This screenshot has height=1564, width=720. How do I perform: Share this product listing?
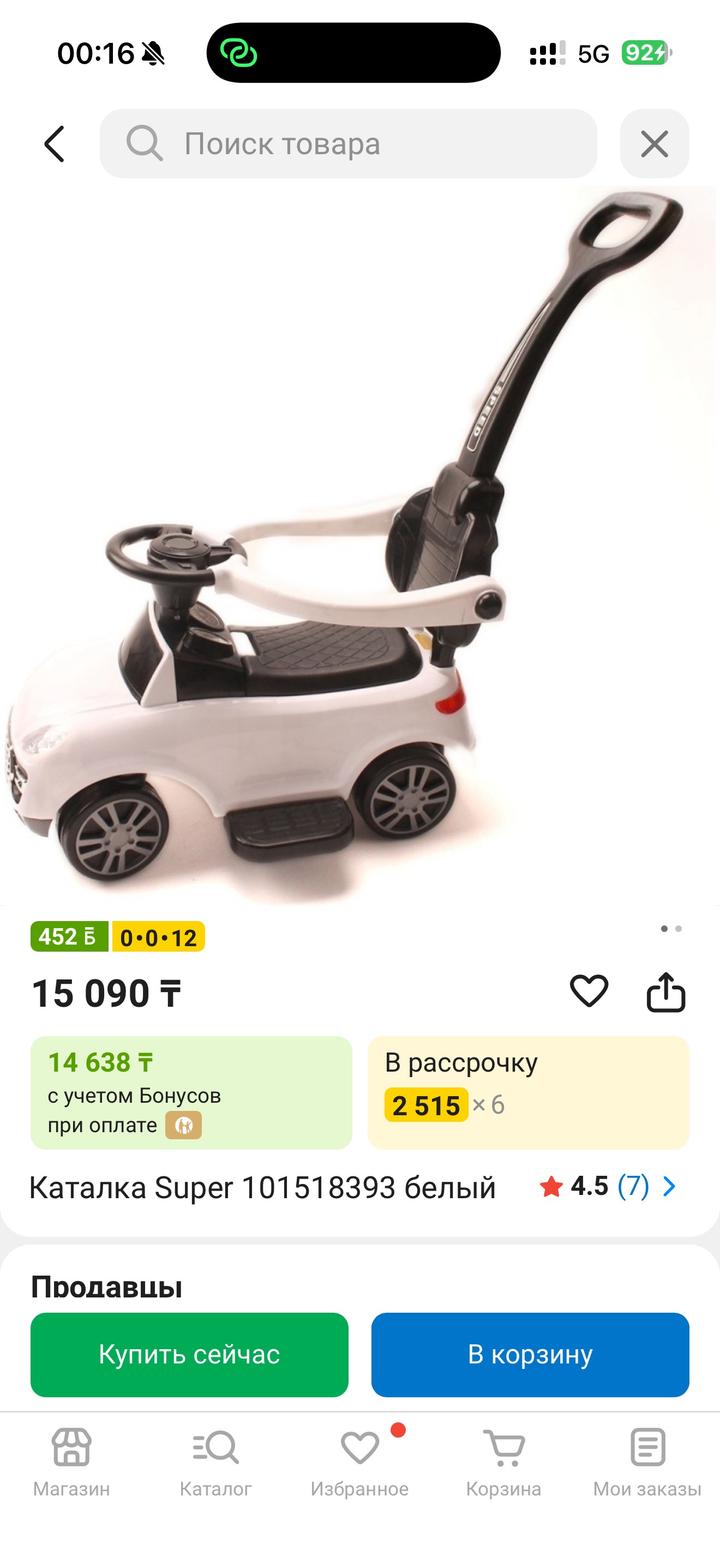[x=666, y=992]
